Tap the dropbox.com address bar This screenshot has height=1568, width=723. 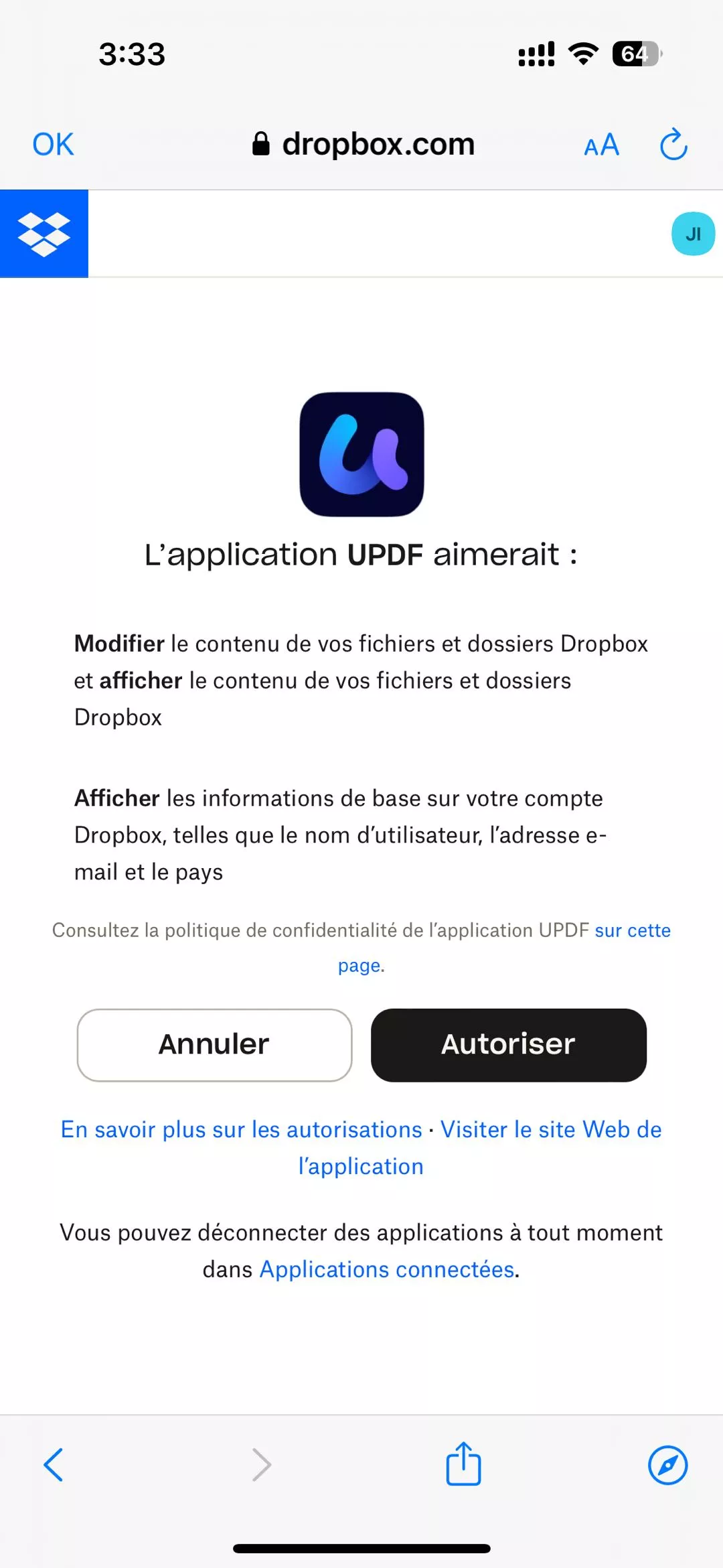[x=378, y=143]
